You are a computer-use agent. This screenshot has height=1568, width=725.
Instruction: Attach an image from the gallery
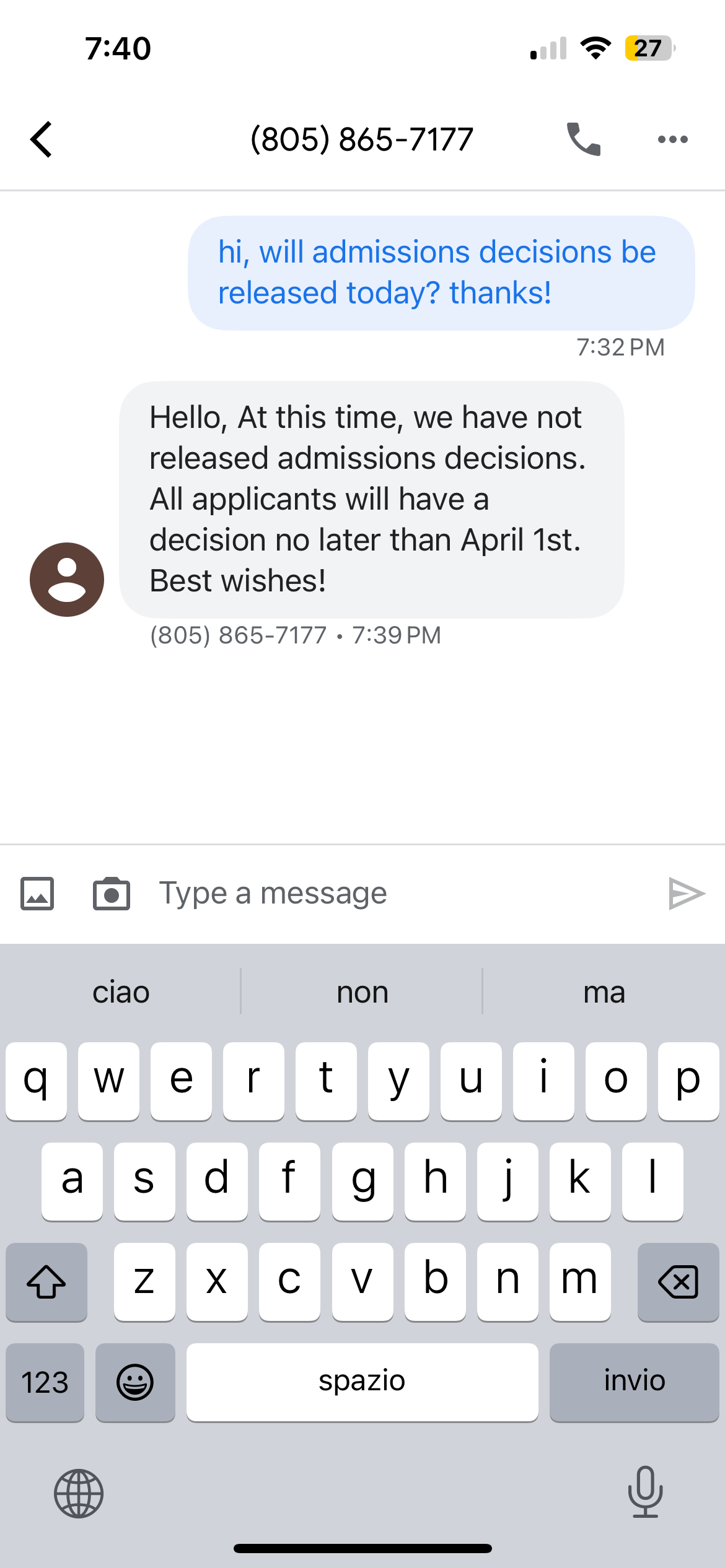(37, 894)
